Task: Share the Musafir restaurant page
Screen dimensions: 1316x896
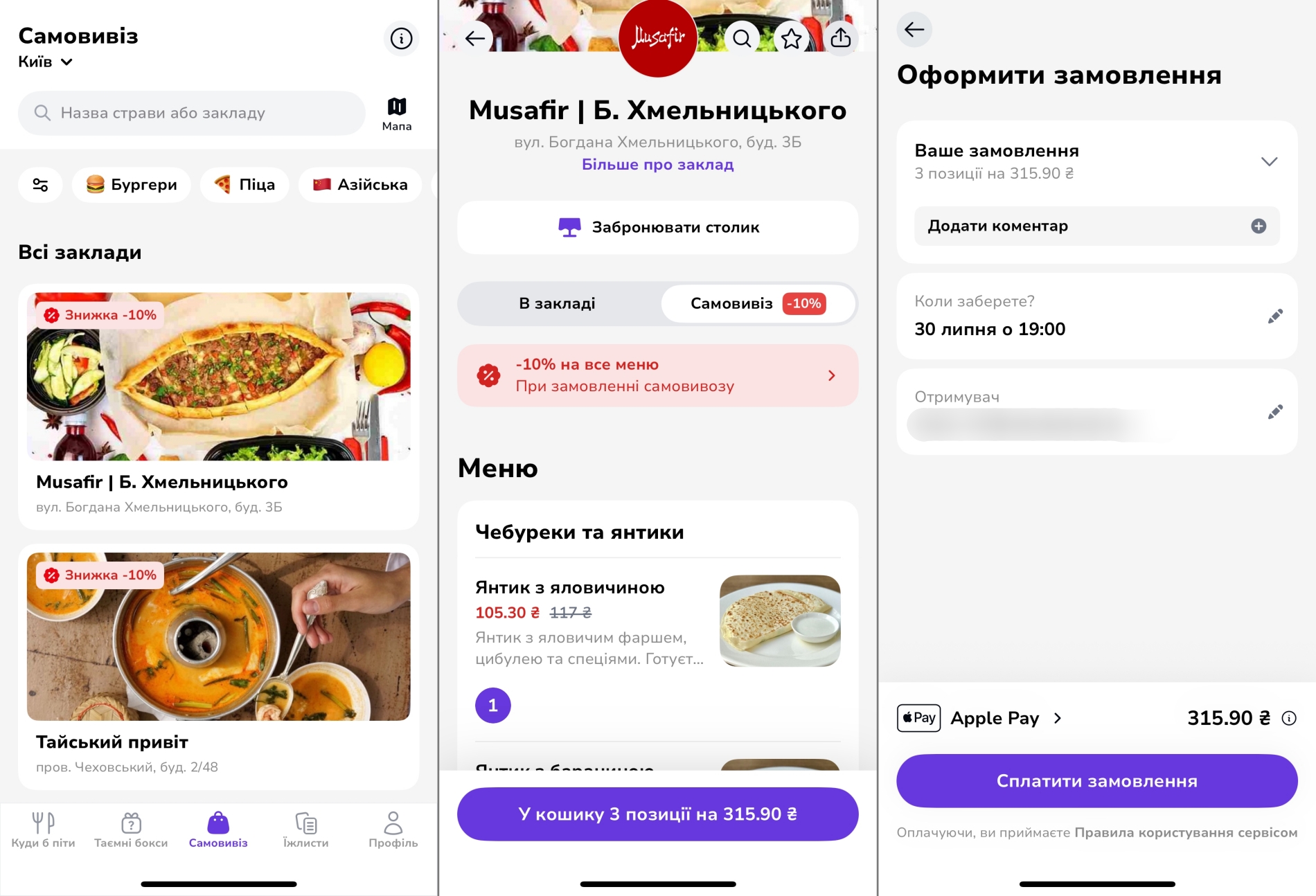Action: [840, 38]
